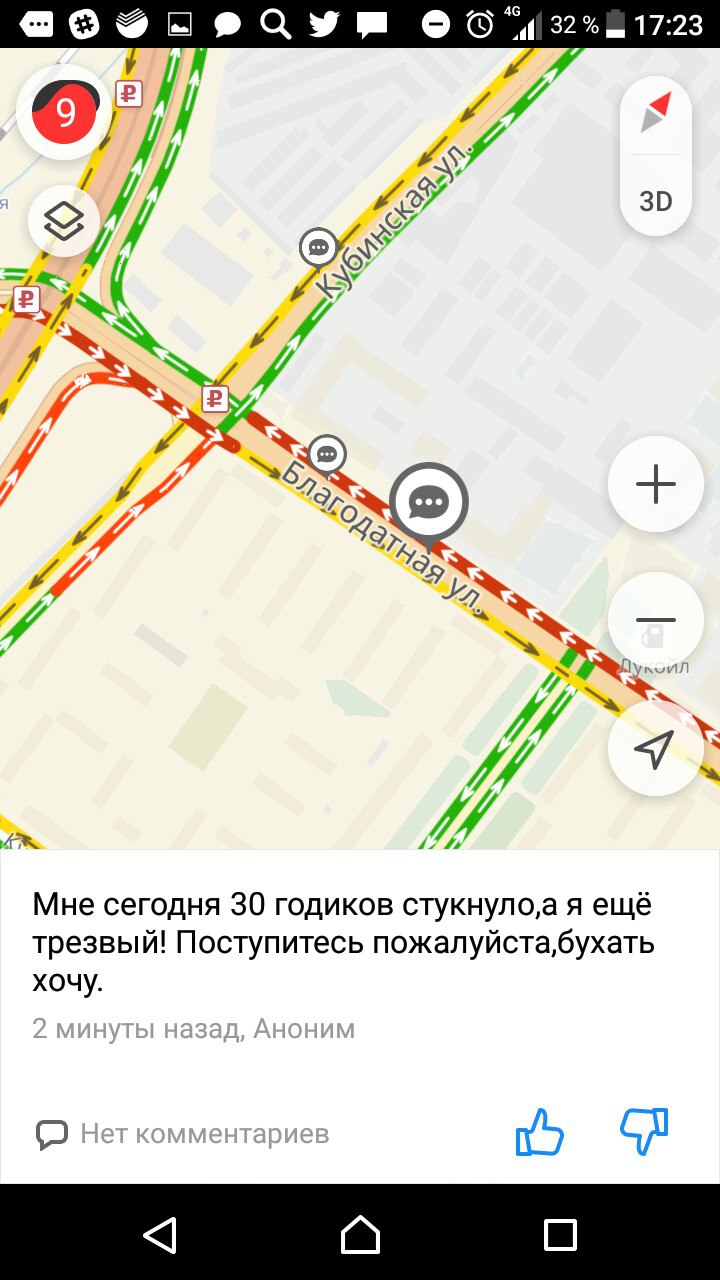Viewport: 720px width, 1280px height.
Task: Open comments labeled Нет комментариев
Action: [183, 1133]
